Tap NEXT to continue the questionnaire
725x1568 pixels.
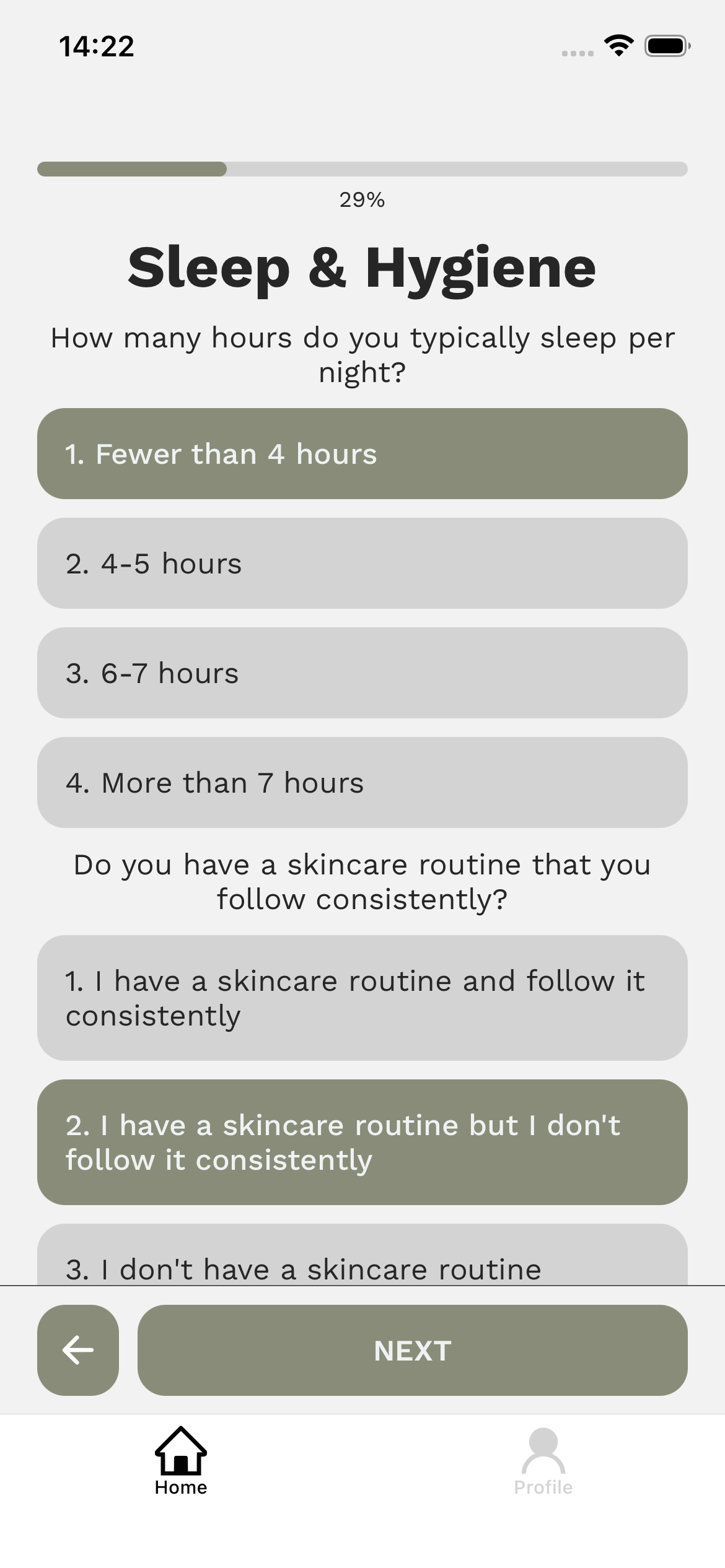tap(412, 1350)
